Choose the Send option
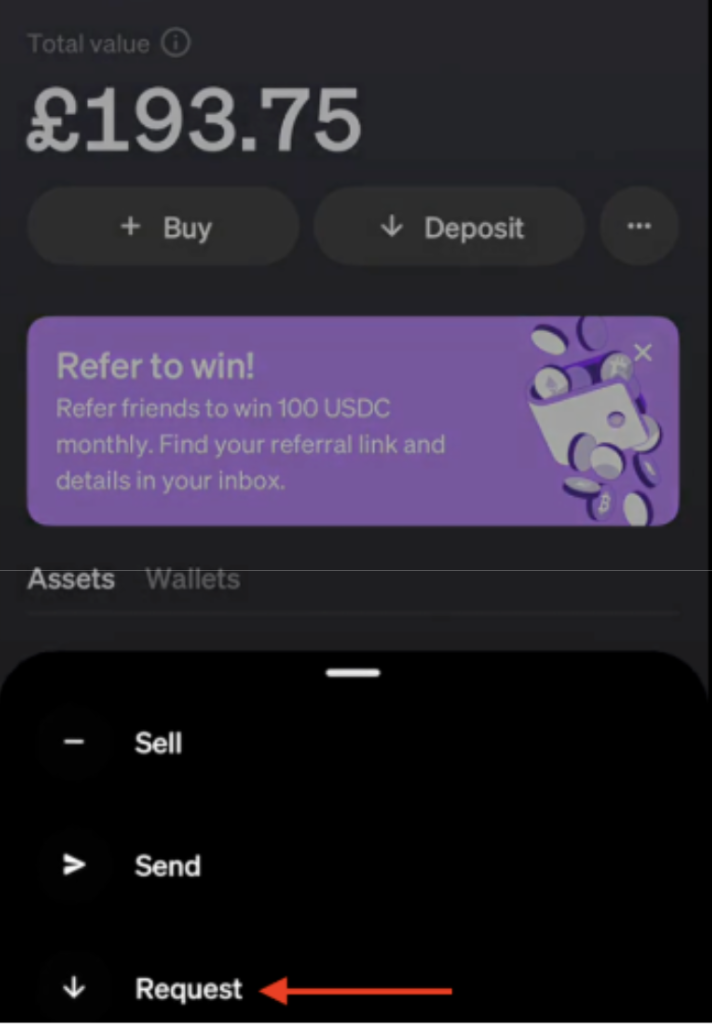 (167, 866)
